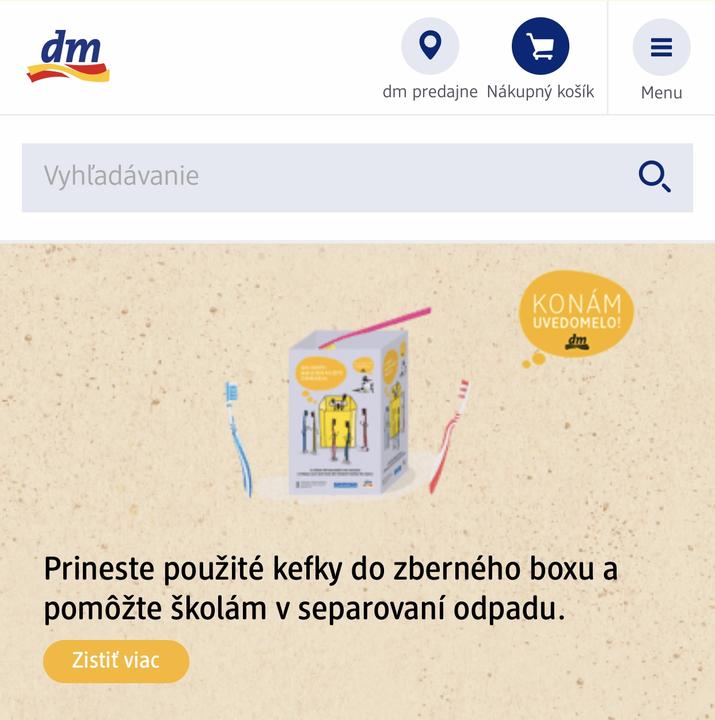Screen dimensions: 715x720
Task: Tap the magnifier search icon
Action: tap(655, 177)
